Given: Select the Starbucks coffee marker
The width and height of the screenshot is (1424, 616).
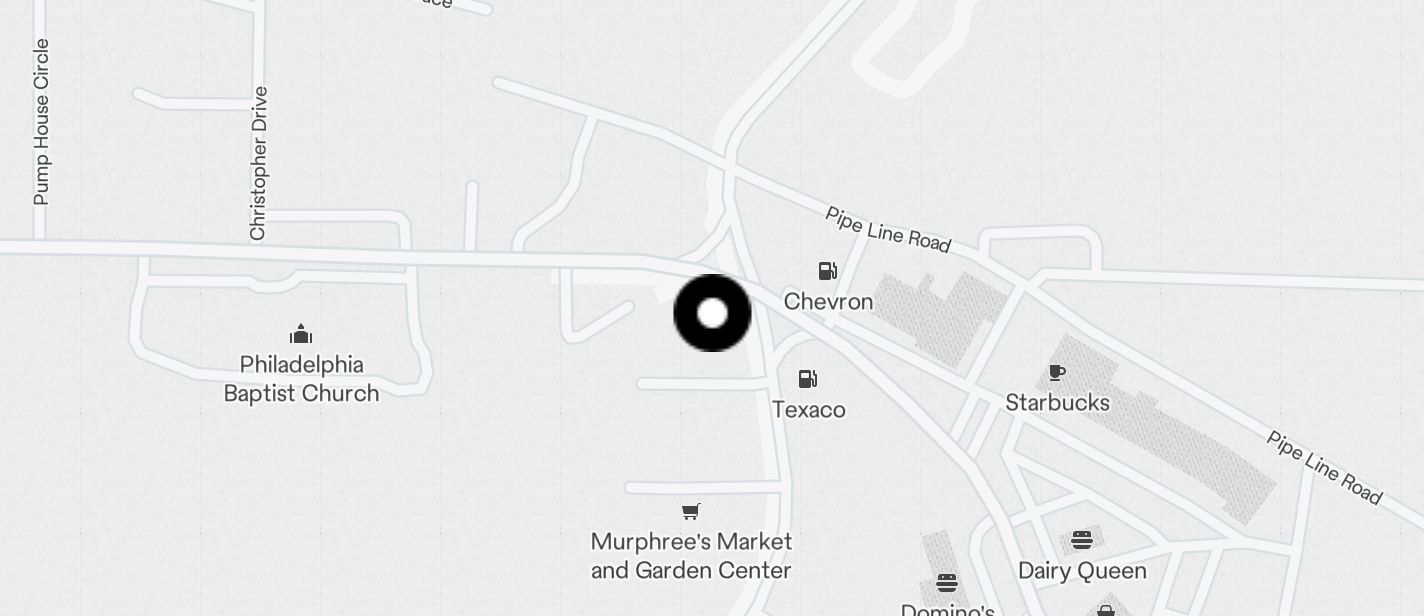Looking at the screenshot, I should 1057,374.
